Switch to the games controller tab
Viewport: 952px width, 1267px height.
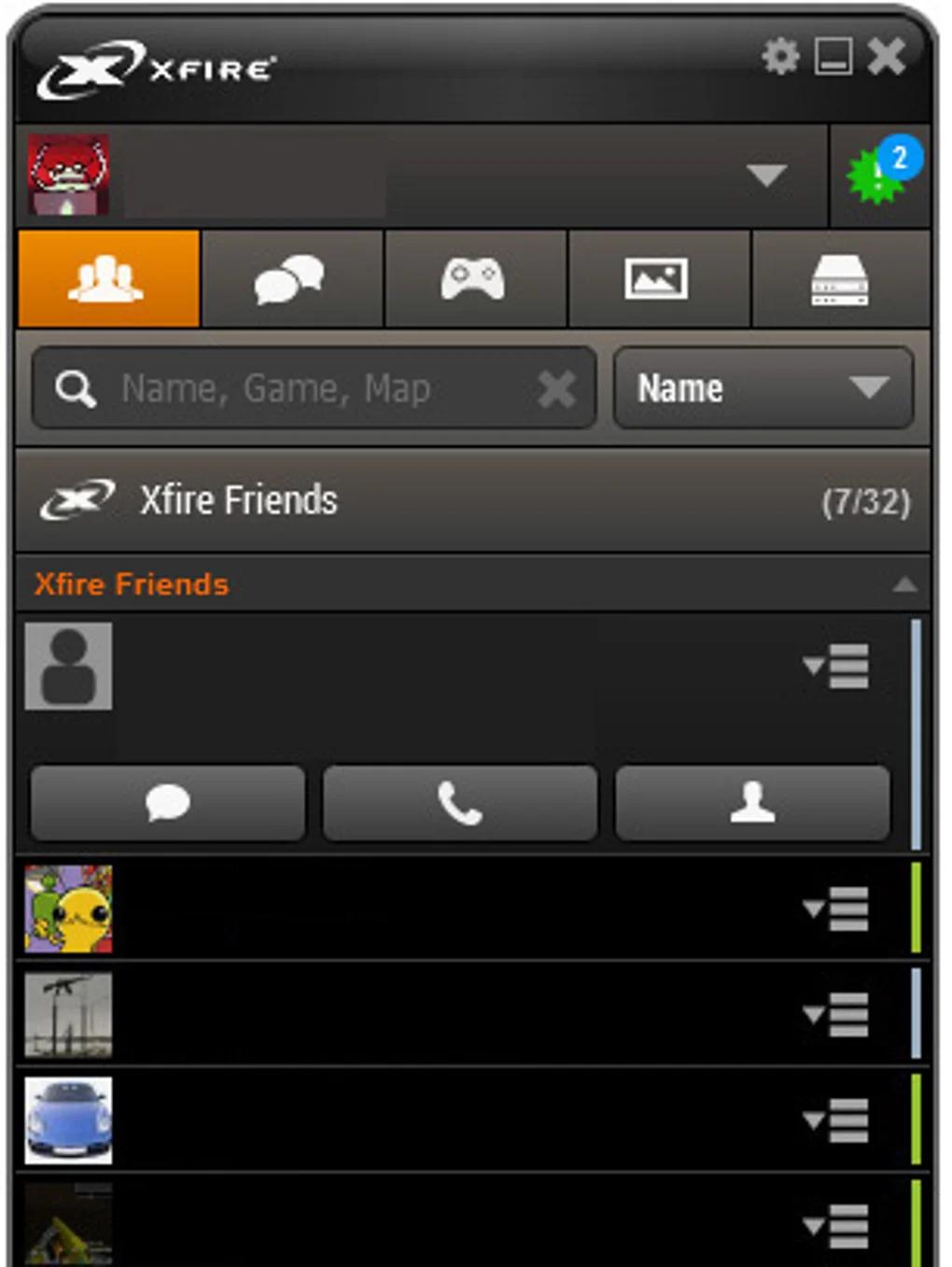tap(474, 279)
